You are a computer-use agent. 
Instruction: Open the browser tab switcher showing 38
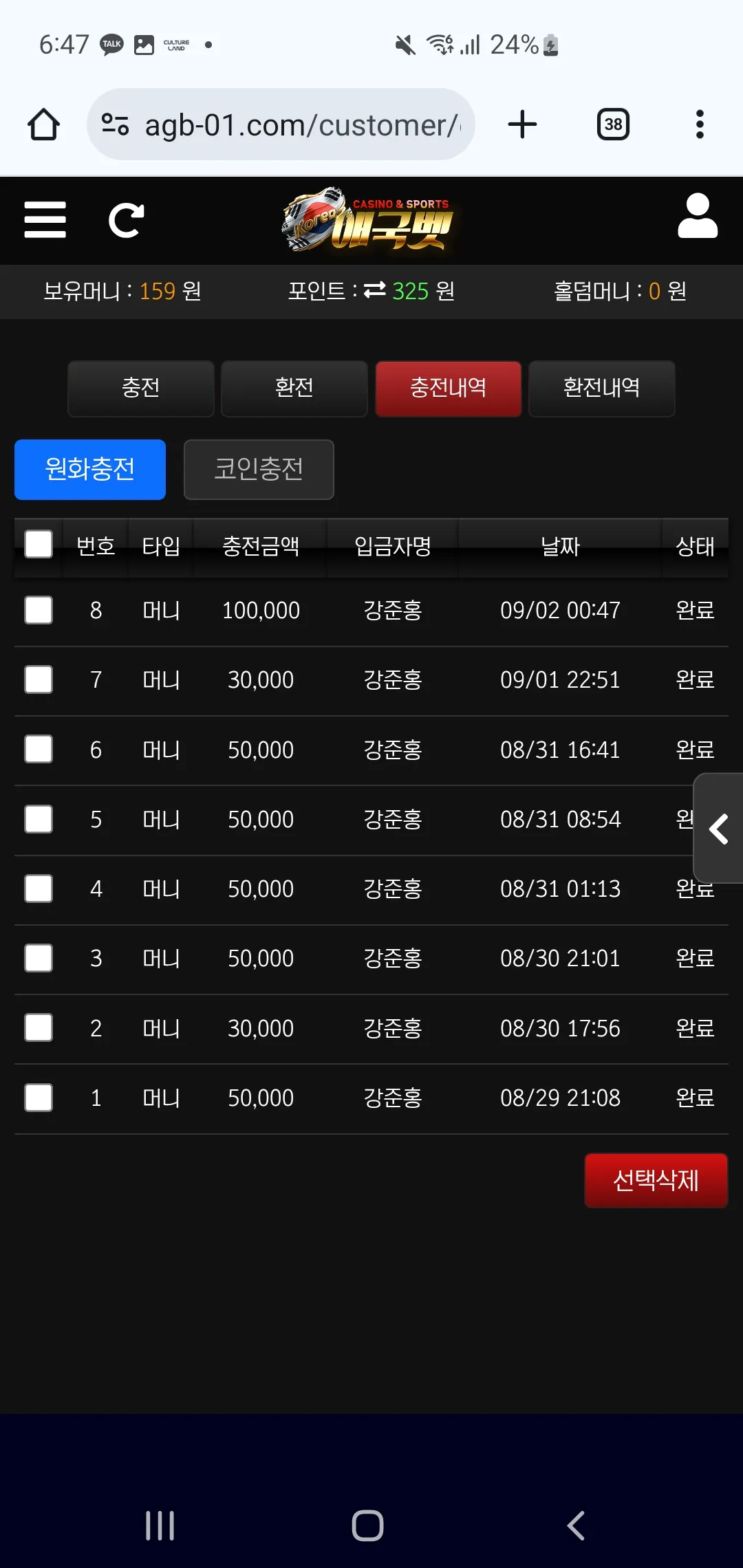(x=613, y=124)
